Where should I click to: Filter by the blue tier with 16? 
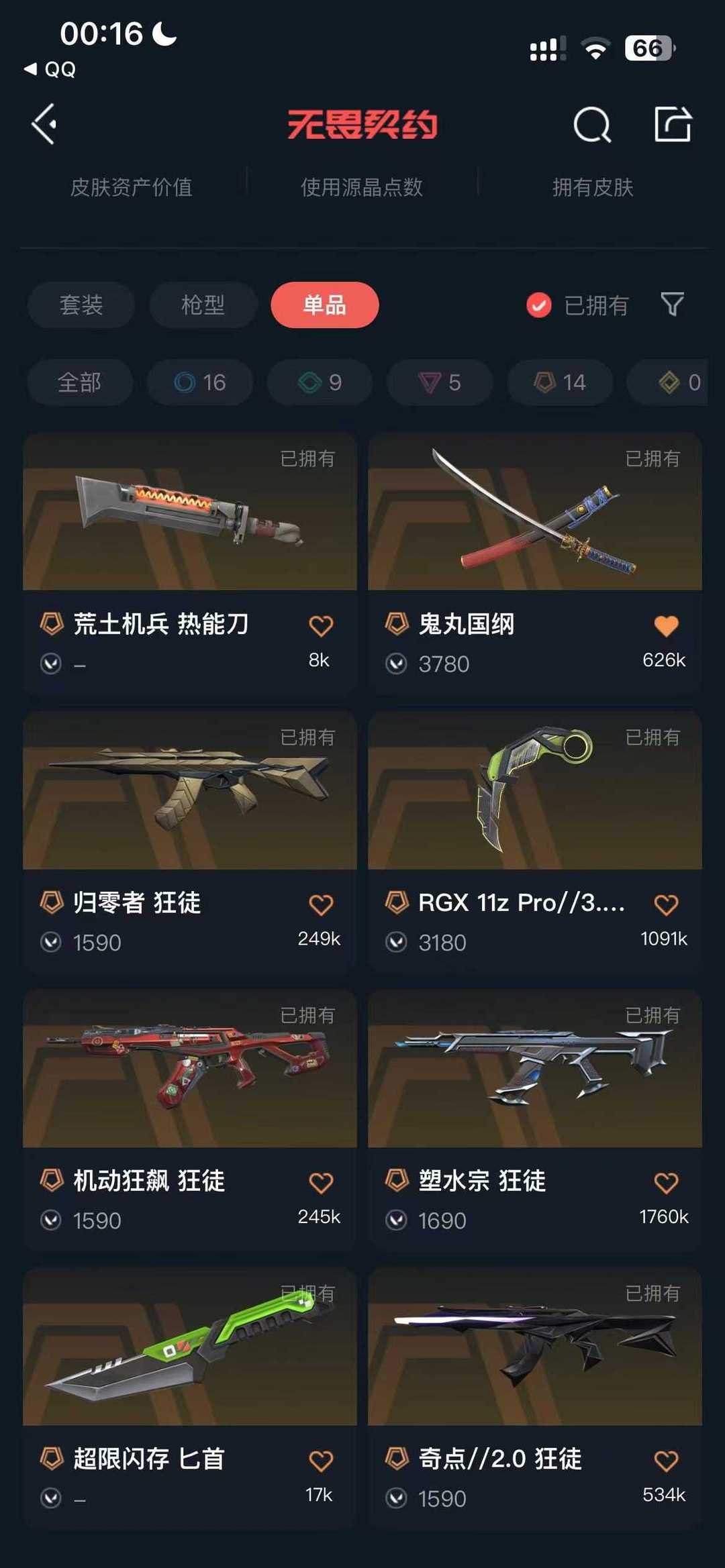(x=200, y=382)
